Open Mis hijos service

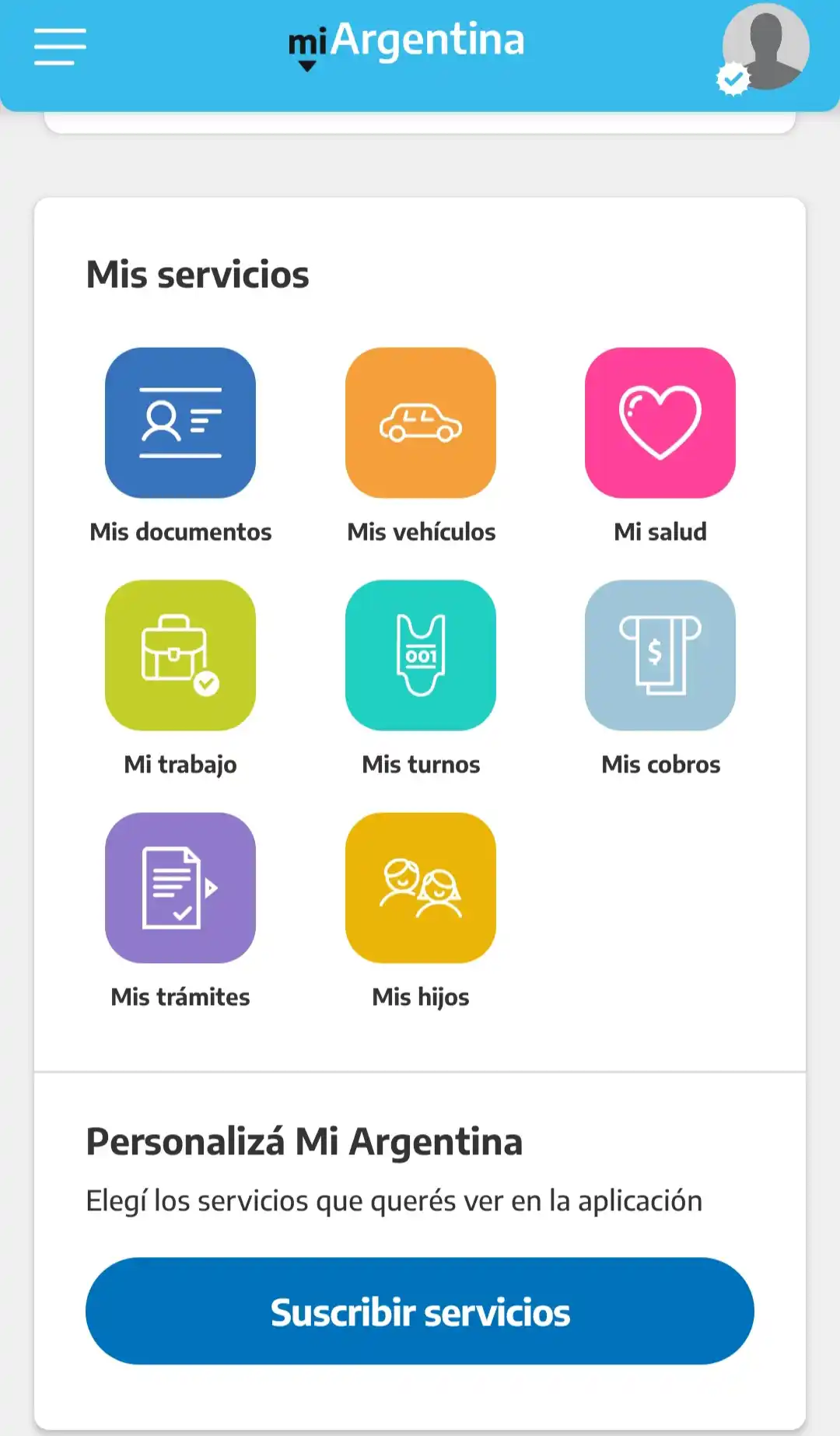421,888
